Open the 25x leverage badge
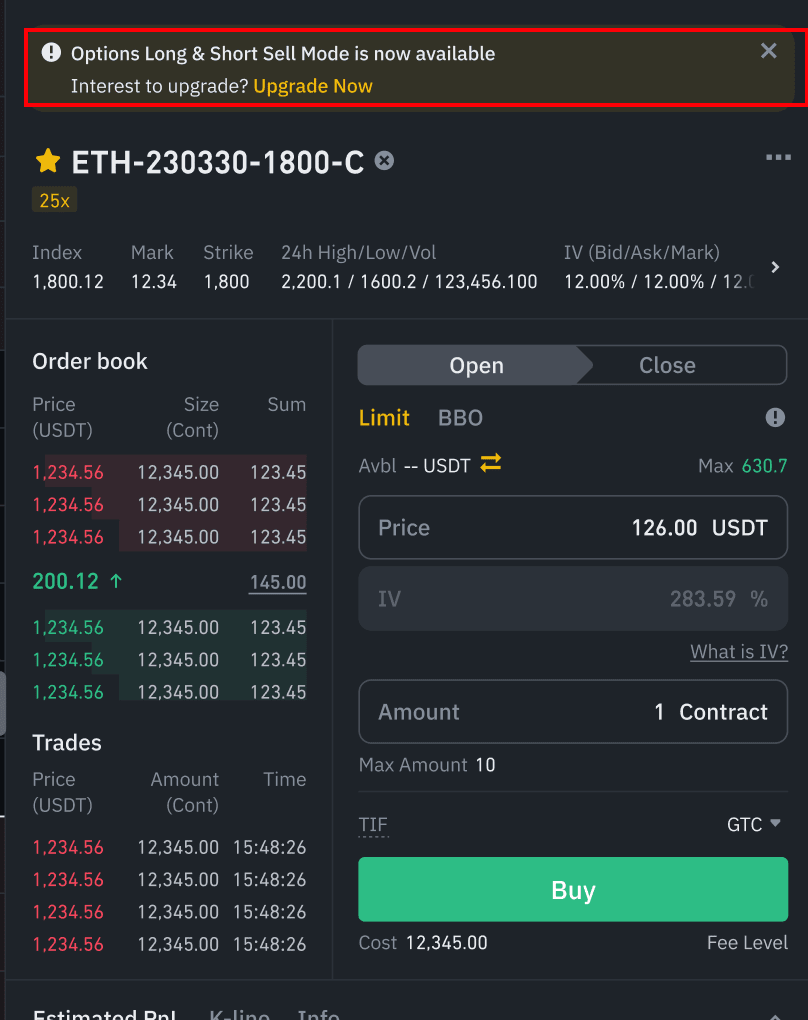 click(54, 200)
